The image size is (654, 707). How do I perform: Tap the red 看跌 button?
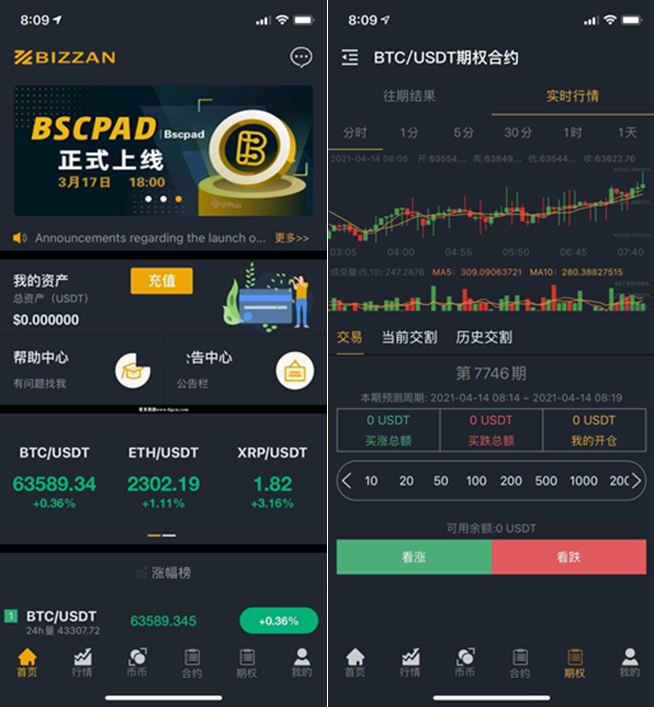tap(568, 557)
